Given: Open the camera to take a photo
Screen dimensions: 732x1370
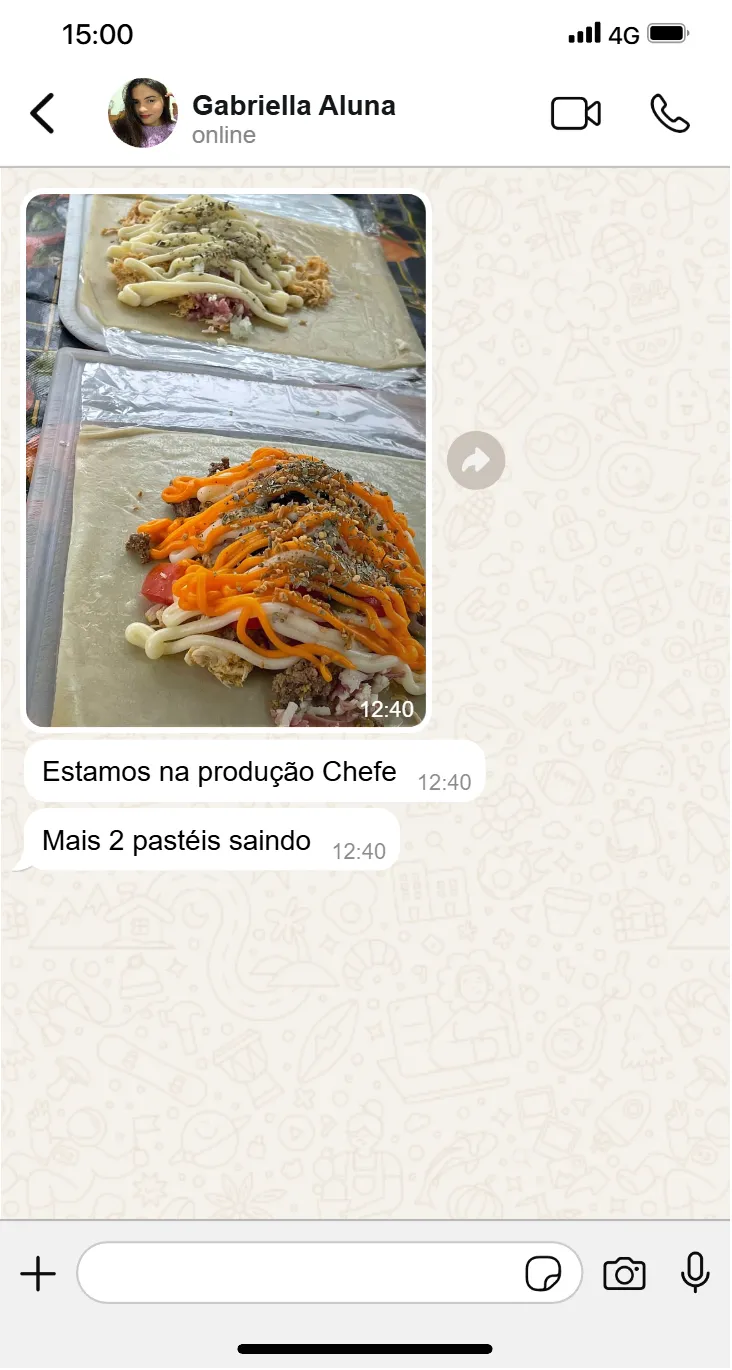Looking at the screenshot, I should (x=624, y=1274).
